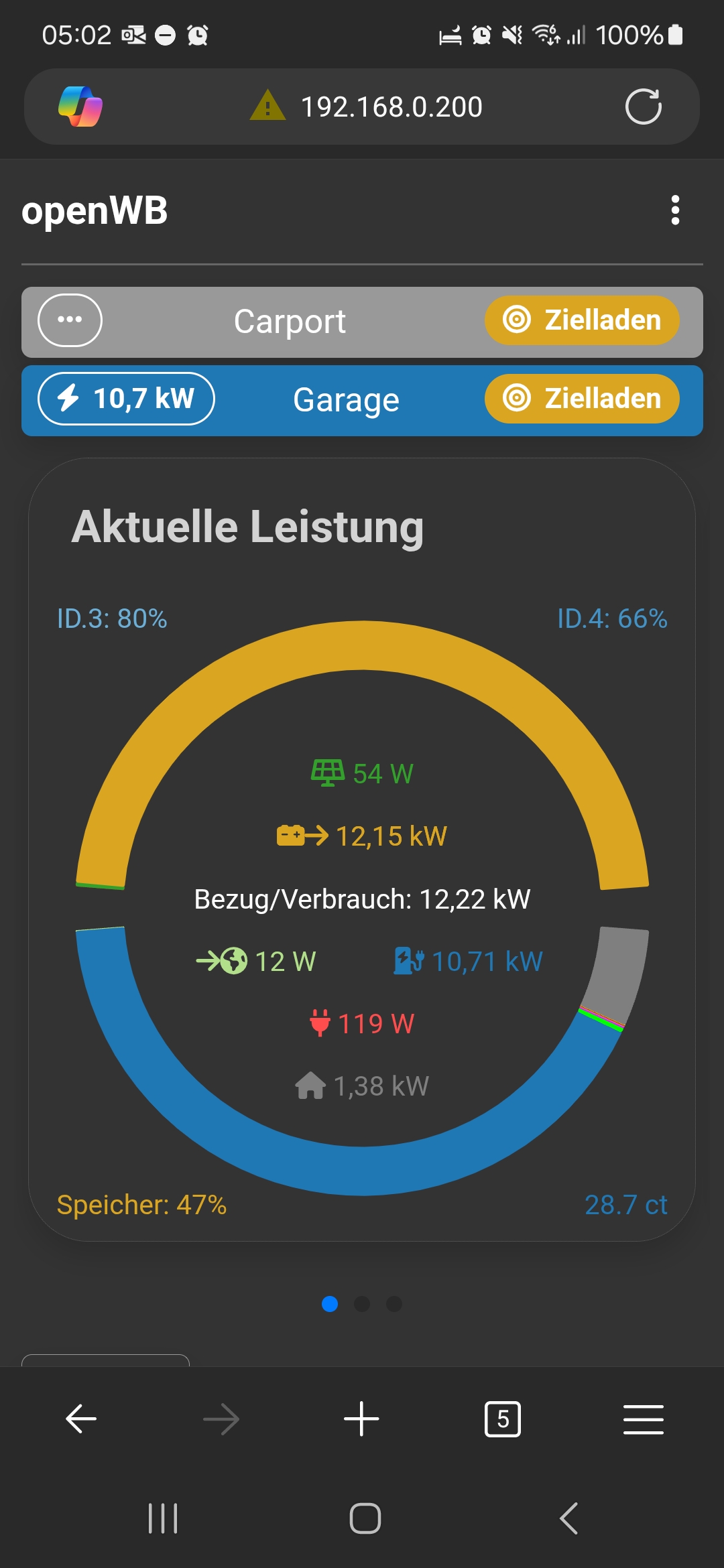Change Carport charge mode Zielladen
This screenshot has height=1568, width=724.
tap(582, 320)
